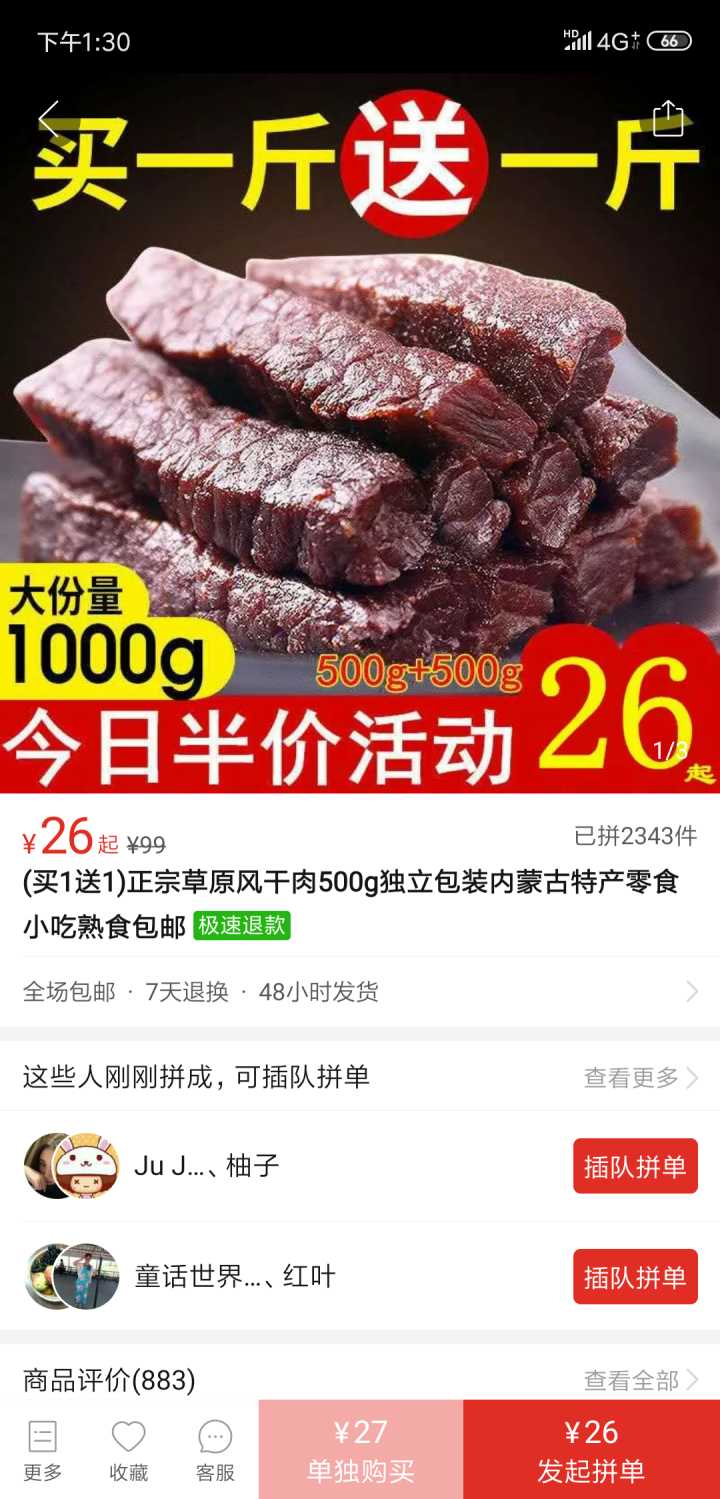The image size is (720, 1499).
Task: Start a group buy for ¥26 (发起拼单)
Action: coord(591,1450)
